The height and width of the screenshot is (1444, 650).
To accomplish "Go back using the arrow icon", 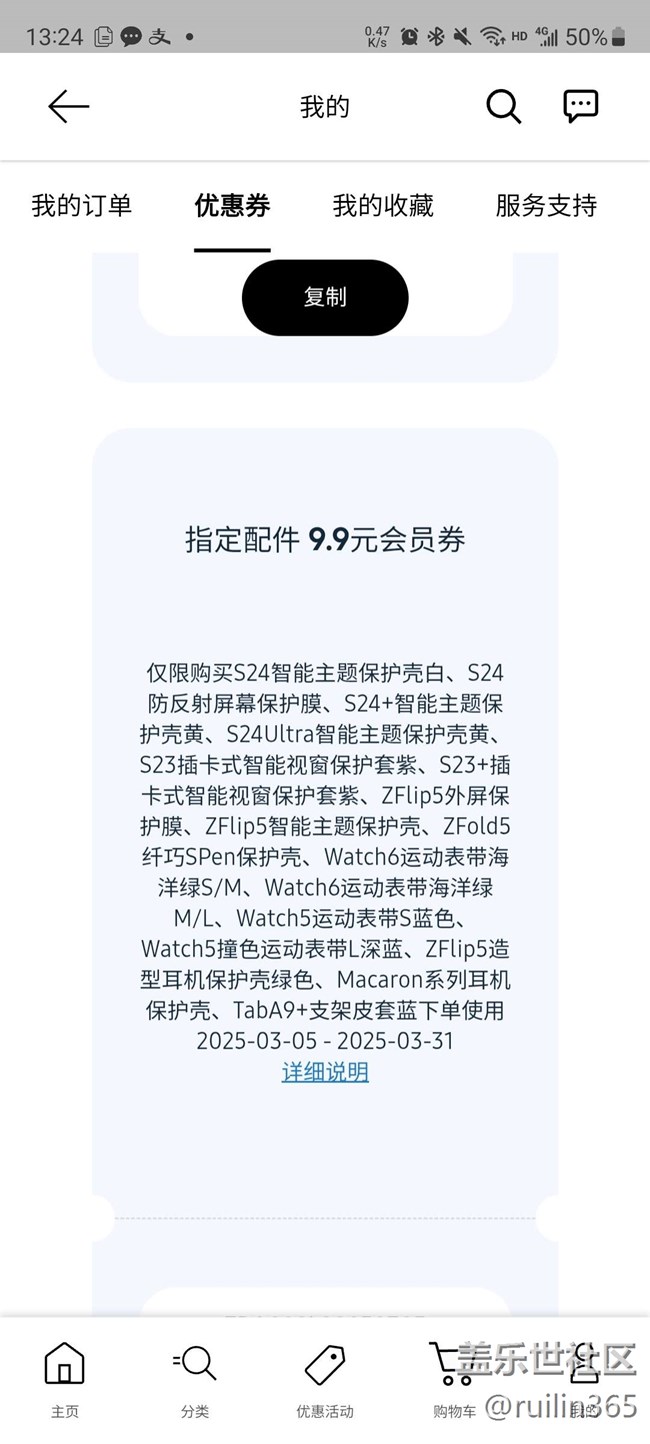I will pyautogui.click(x=68, y=106).
